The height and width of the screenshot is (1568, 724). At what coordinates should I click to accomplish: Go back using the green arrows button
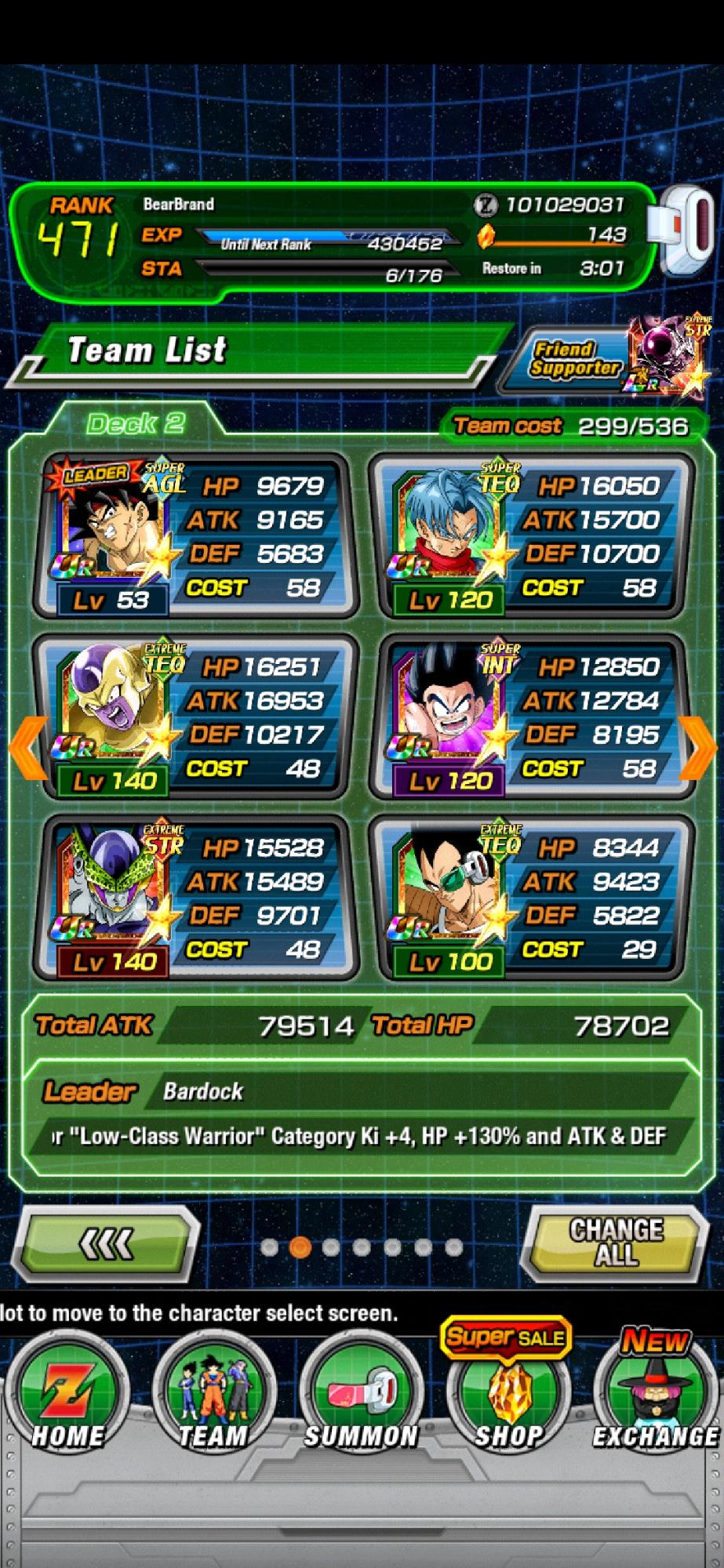pyautogui.click(x=107, y=1243)
